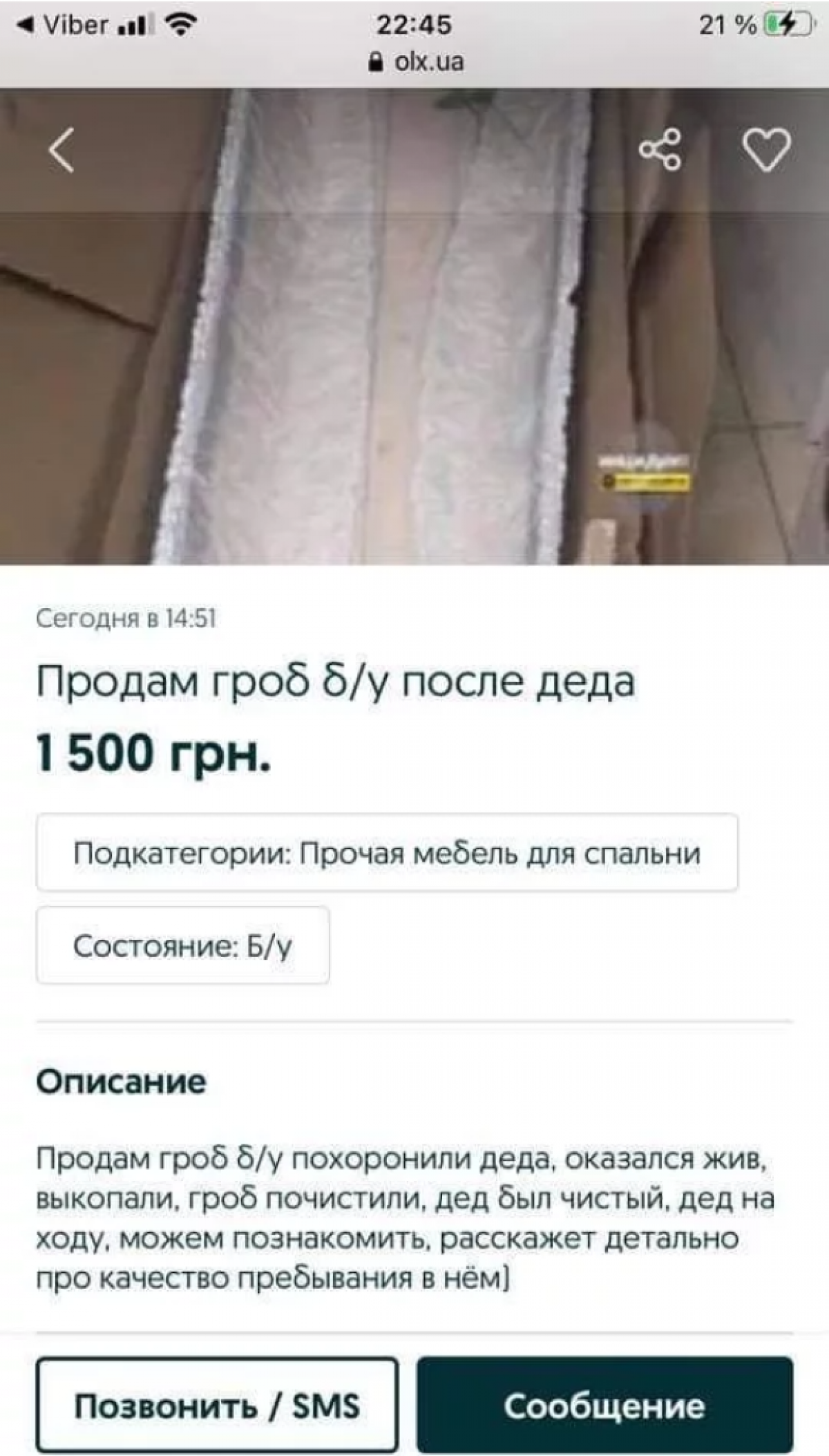
Task: Share this OLX listing
Action: coord(660,149)
